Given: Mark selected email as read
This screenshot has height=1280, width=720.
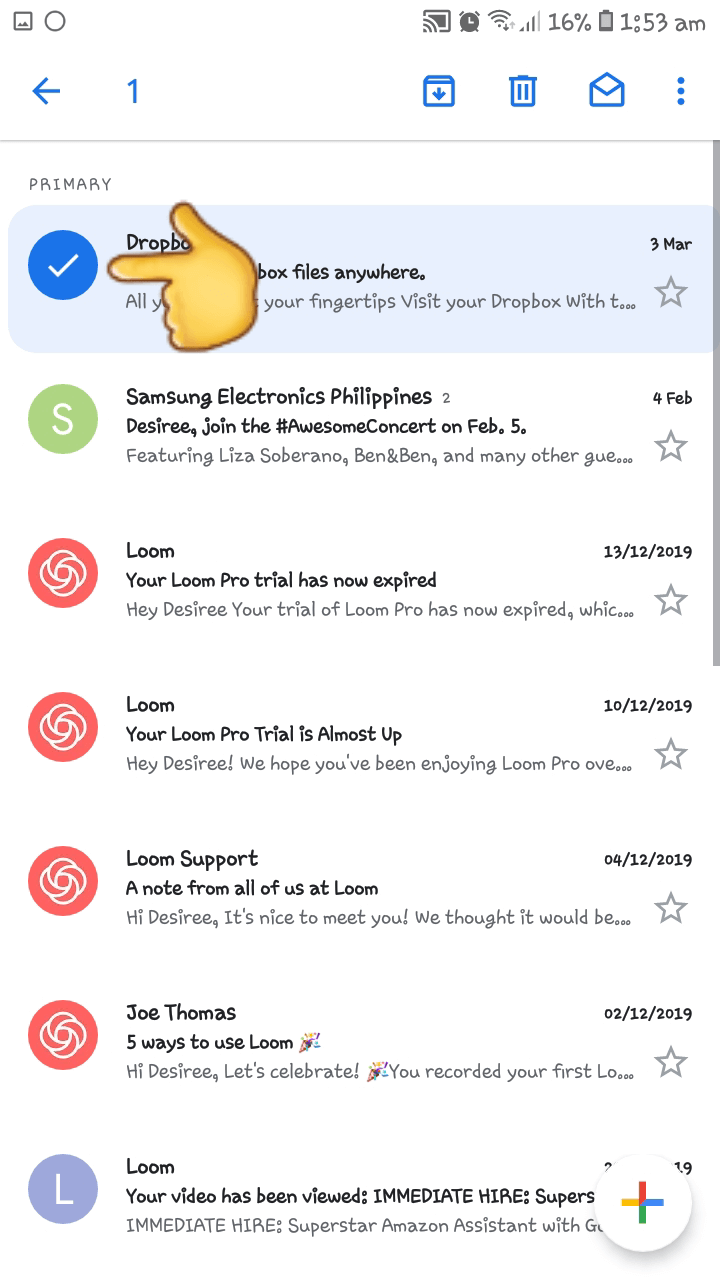Looking at the screenshot, I should coord(607,92).
